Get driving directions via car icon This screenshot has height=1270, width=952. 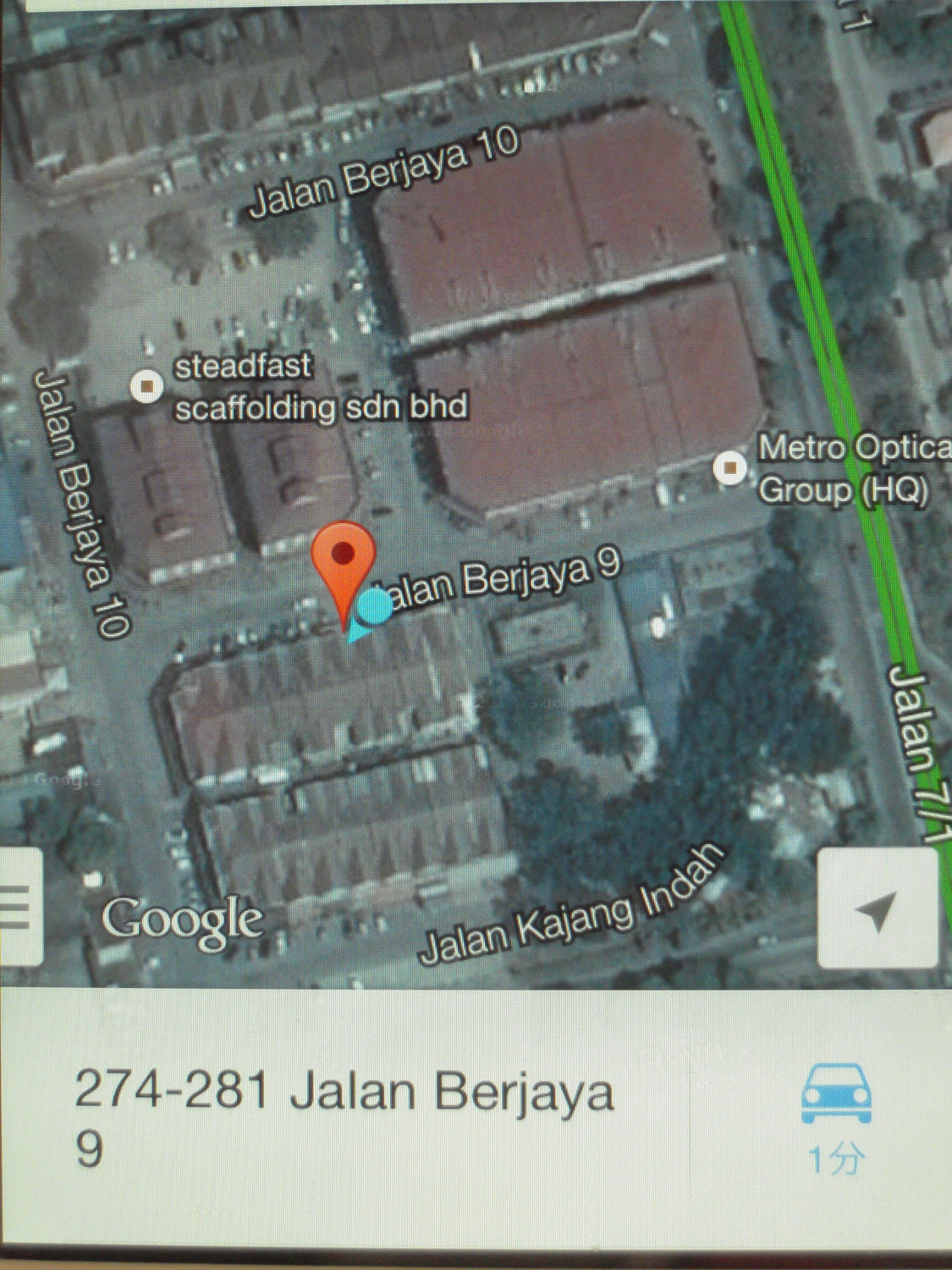(x=835, y=1096)
